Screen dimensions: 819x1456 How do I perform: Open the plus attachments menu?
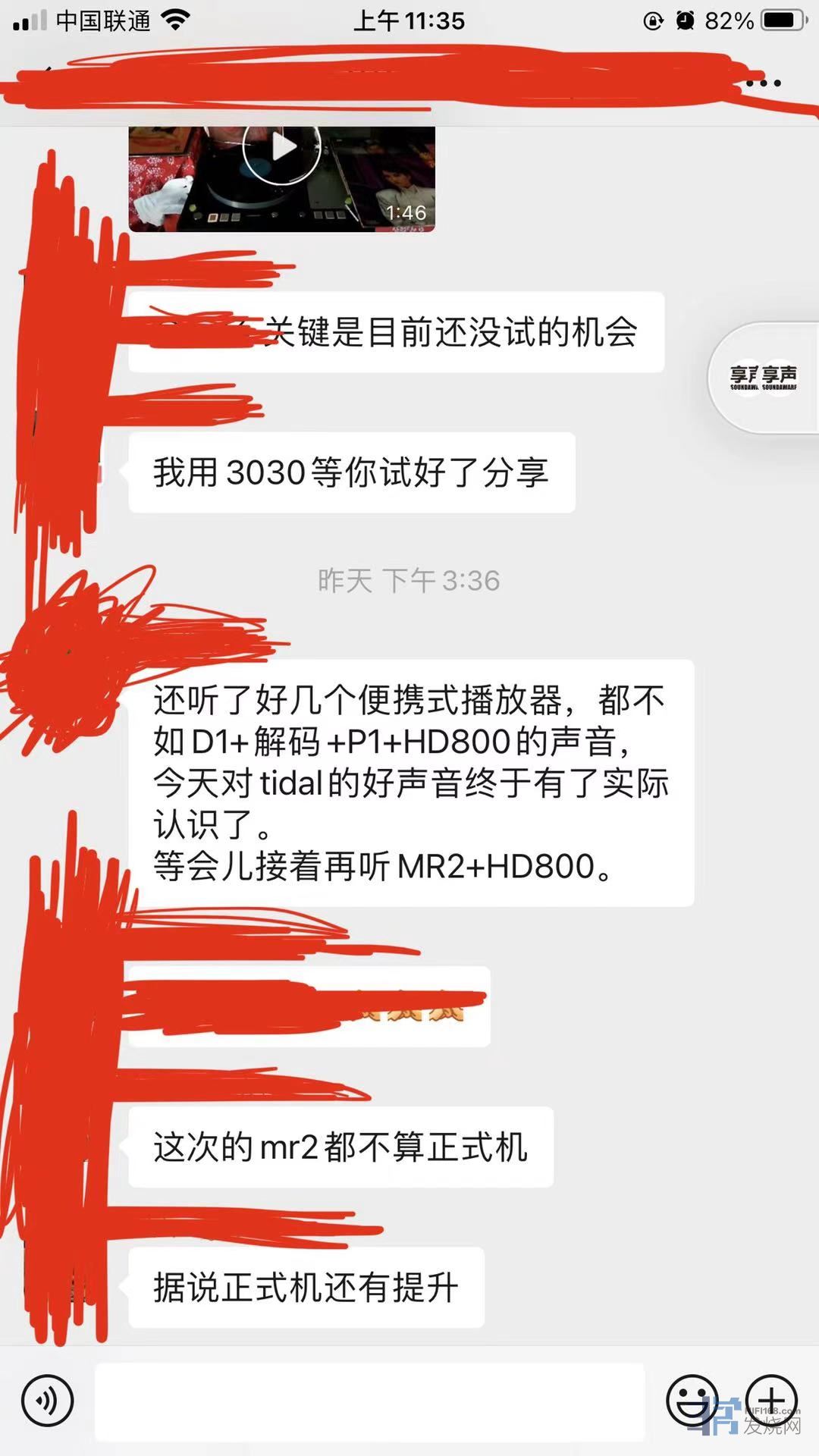click(771, 1400)
